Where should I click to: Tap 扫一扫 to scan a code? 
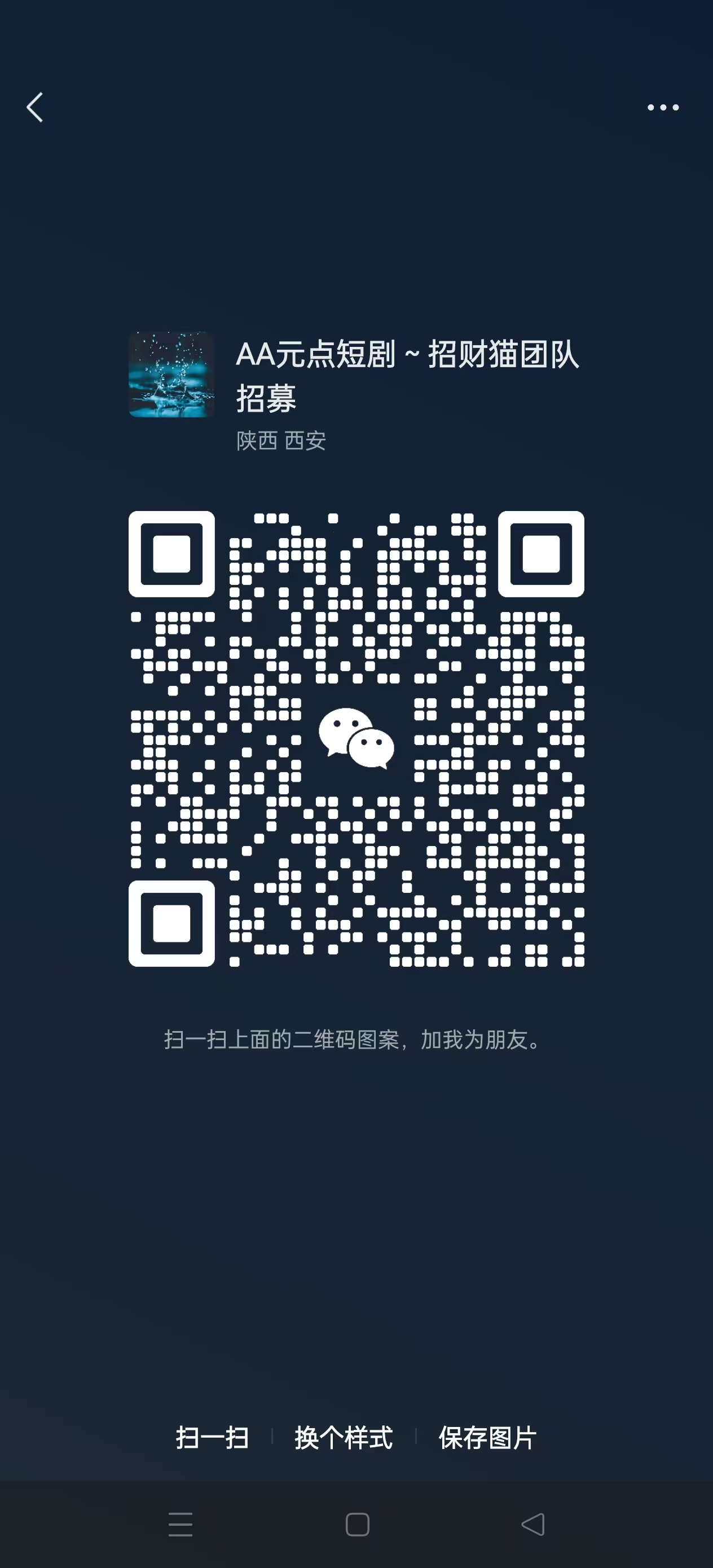tap(213, 1438)
